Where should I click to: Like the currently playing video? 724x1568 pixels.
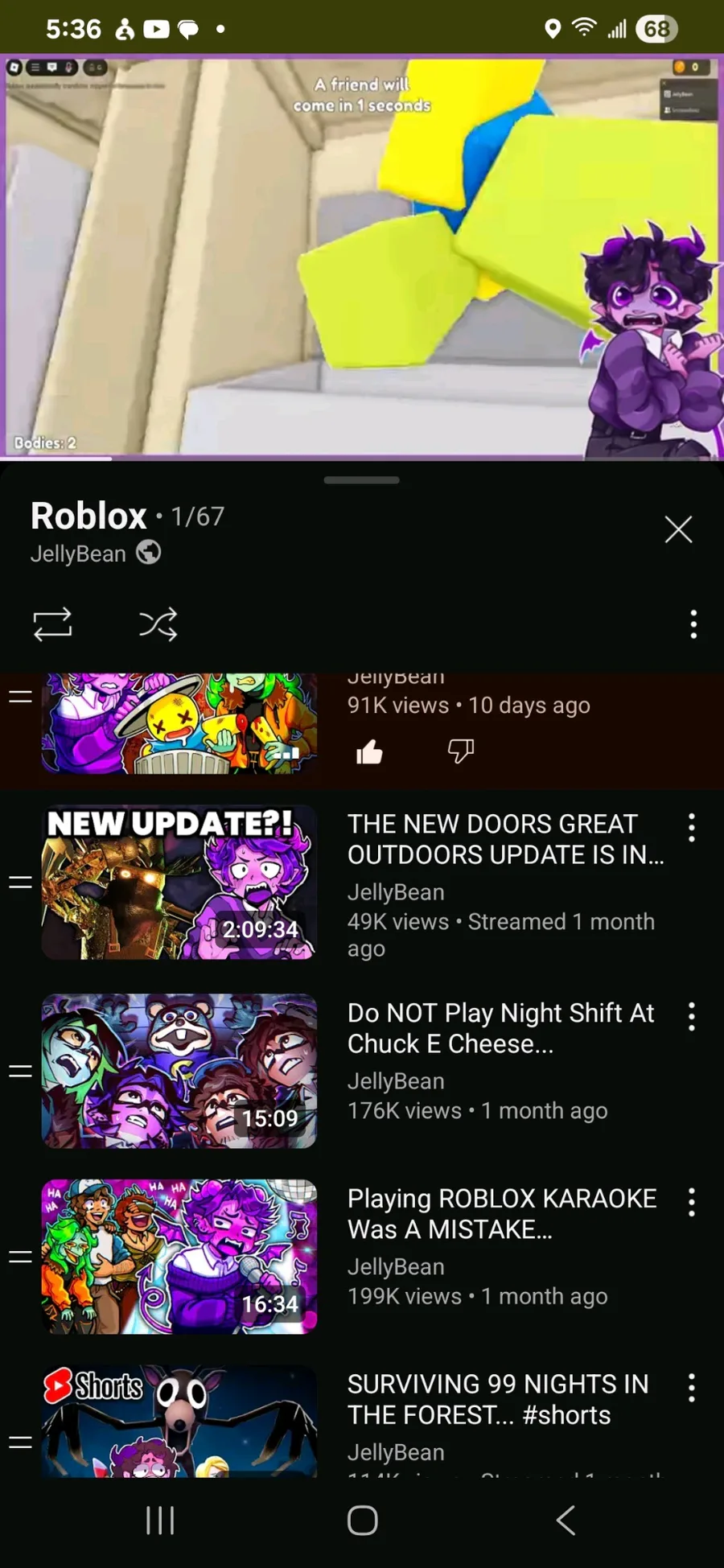369,751
